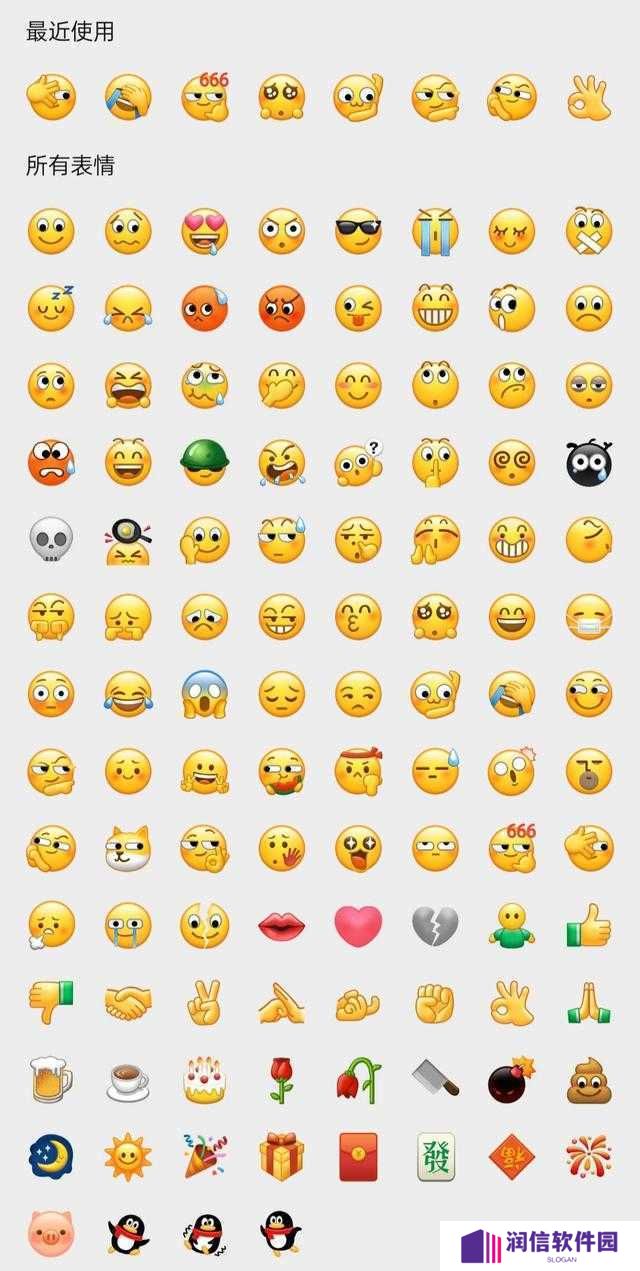
Task: Add the beer mug emoji
Action: pos(50,1080)
